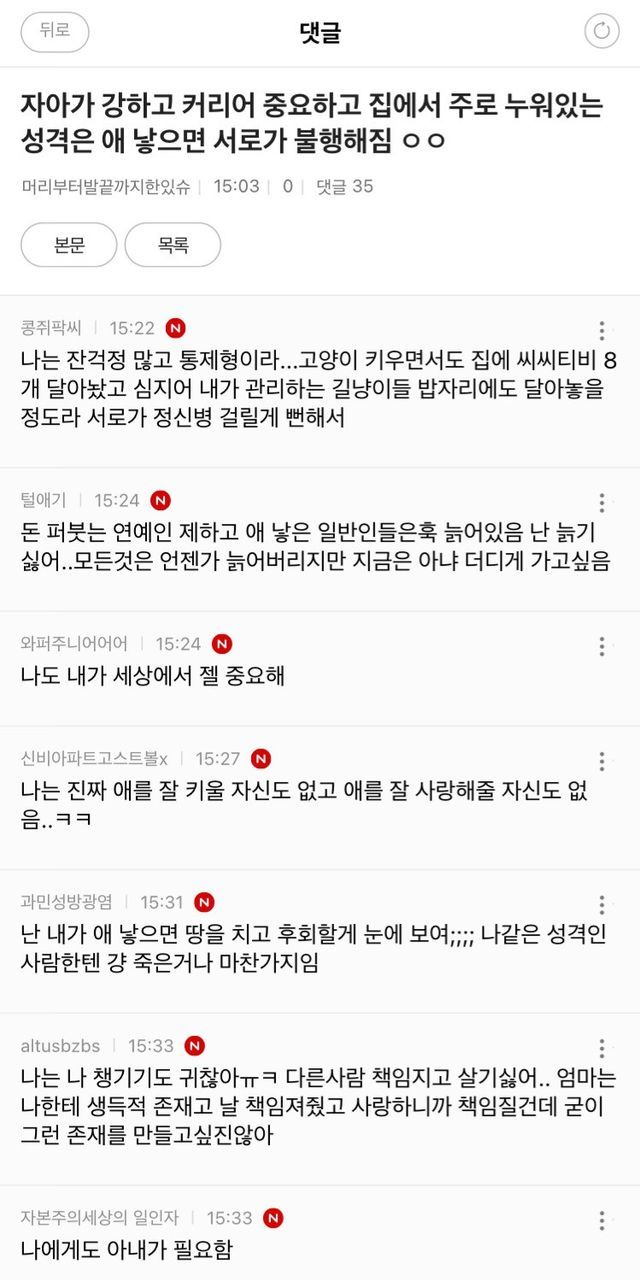Open more options on 과민성방광염's comment
Image resolution: width=640 pixels, height=1280 pixels.
(601, 905)
